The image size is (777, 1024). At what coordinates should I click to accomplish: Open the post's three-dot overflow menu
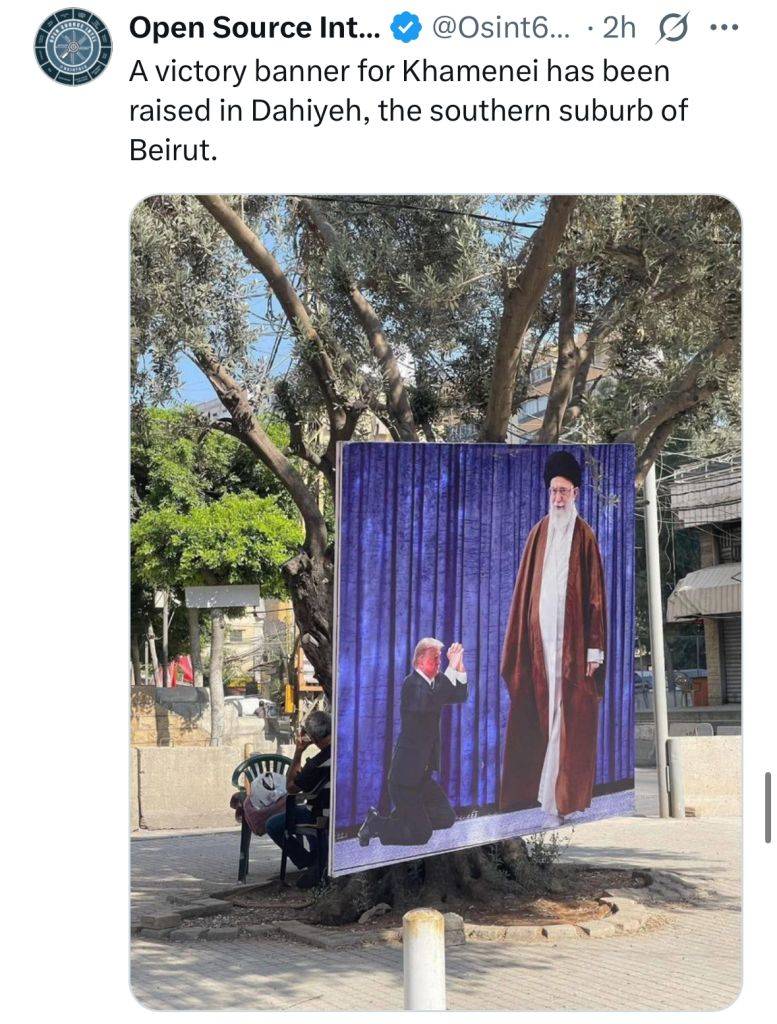pos(724,28)
